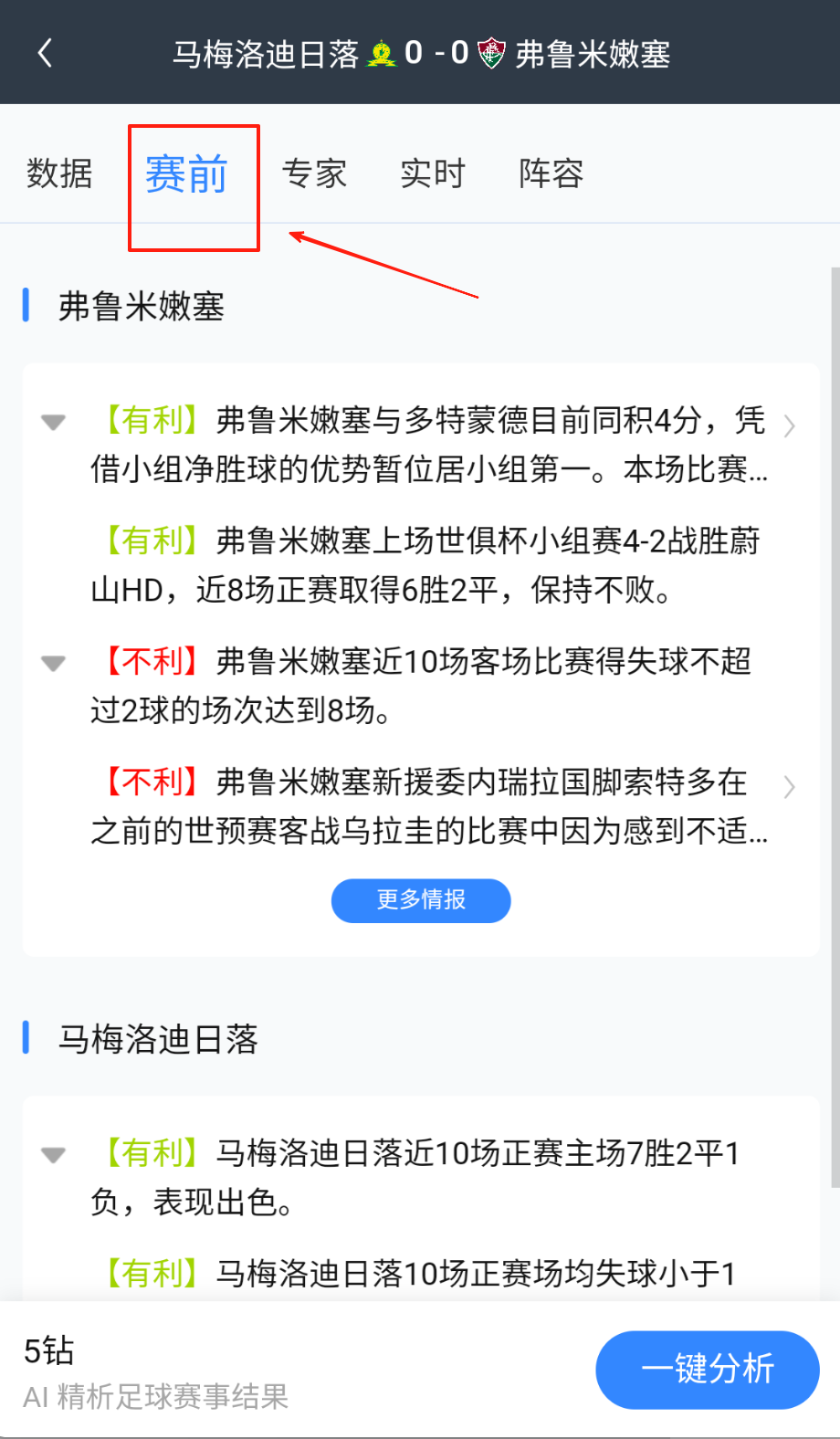View the 阵容 tab
This screenshot has height=1439, width=840.
click(x=551, y=173)
